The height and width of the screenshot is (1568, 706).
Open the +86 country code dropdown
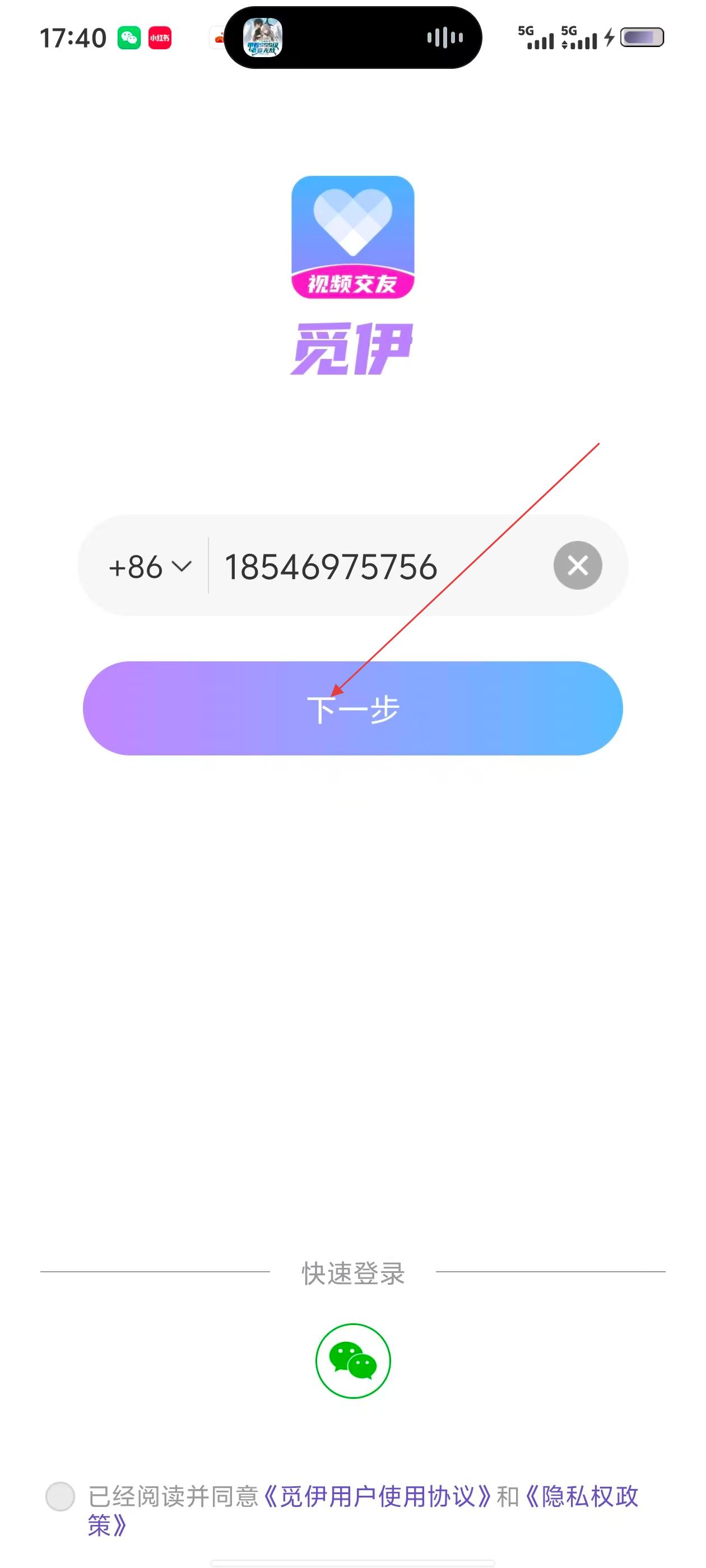(x=150, y=567)
